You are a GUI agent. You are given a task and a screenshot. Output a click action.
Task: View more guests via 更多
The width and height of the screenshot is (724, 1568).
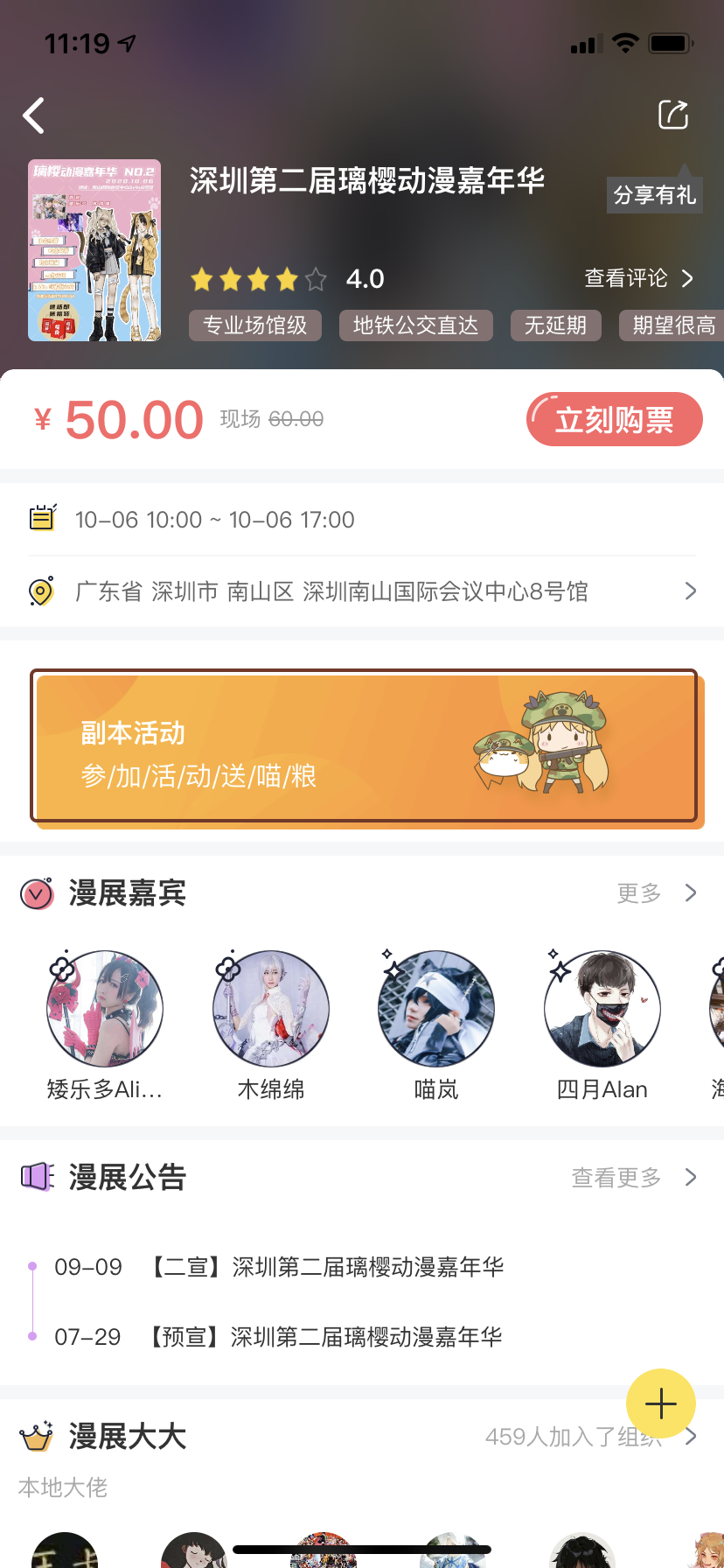(656, 892)
